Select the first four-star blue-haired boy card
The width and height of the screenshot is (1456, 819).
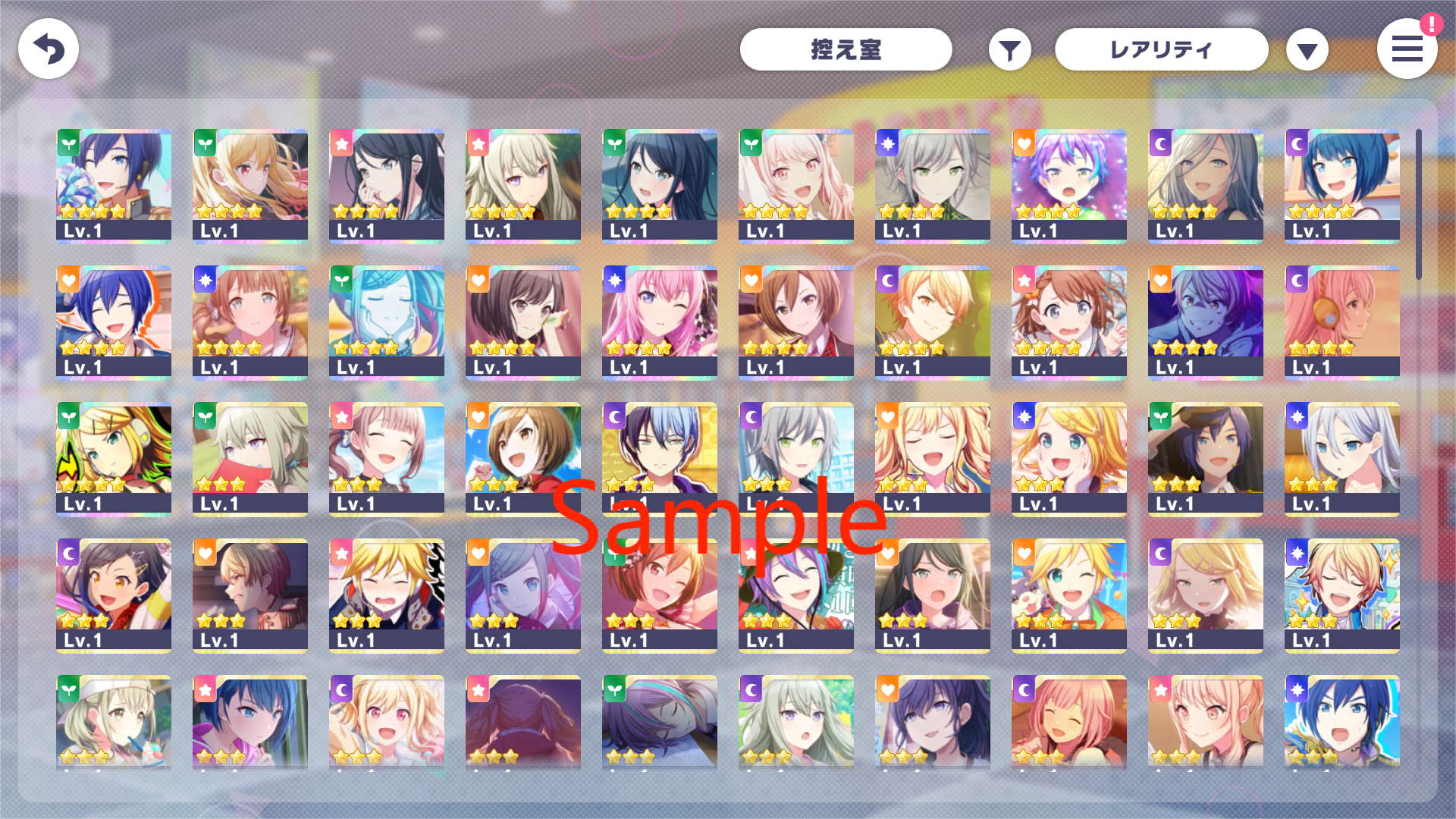pyautogui.click(x=114, y=186)
